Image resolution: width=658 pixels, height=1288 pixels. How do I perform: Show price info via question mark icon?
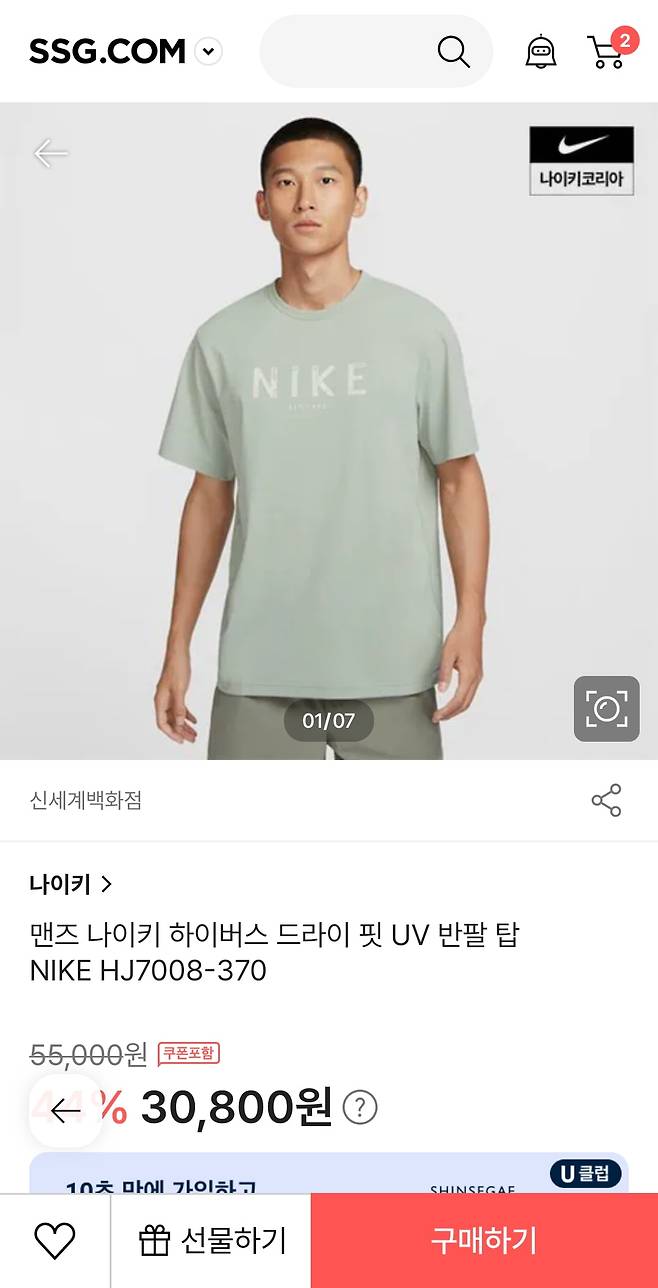[360, 1107]
